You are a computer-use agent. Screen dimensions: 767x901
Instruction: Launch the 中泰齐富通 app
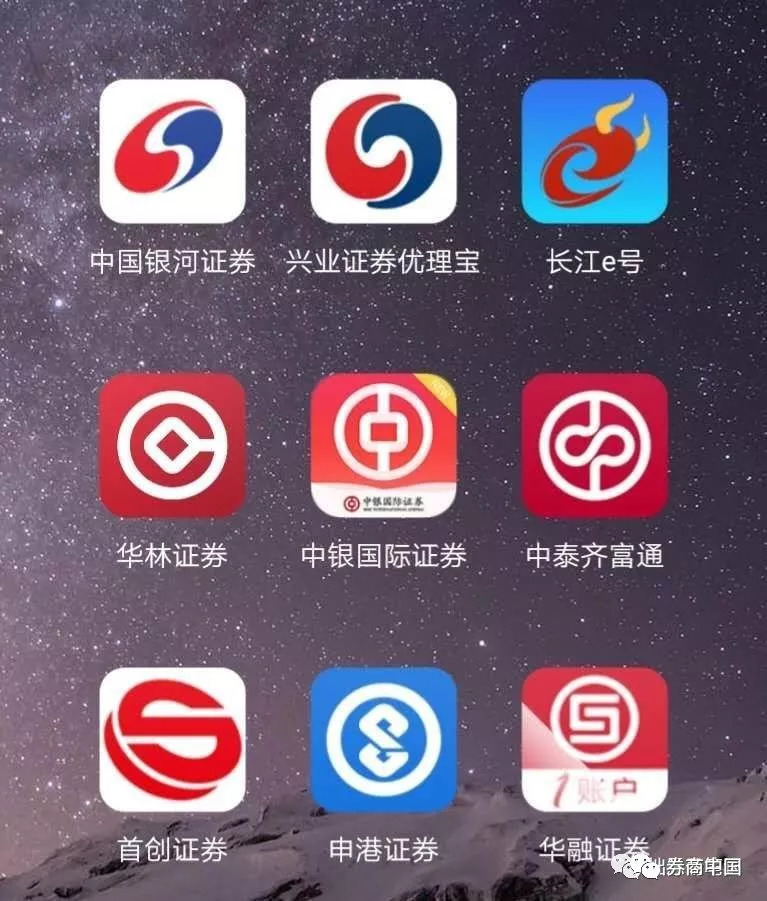[592, 445]
